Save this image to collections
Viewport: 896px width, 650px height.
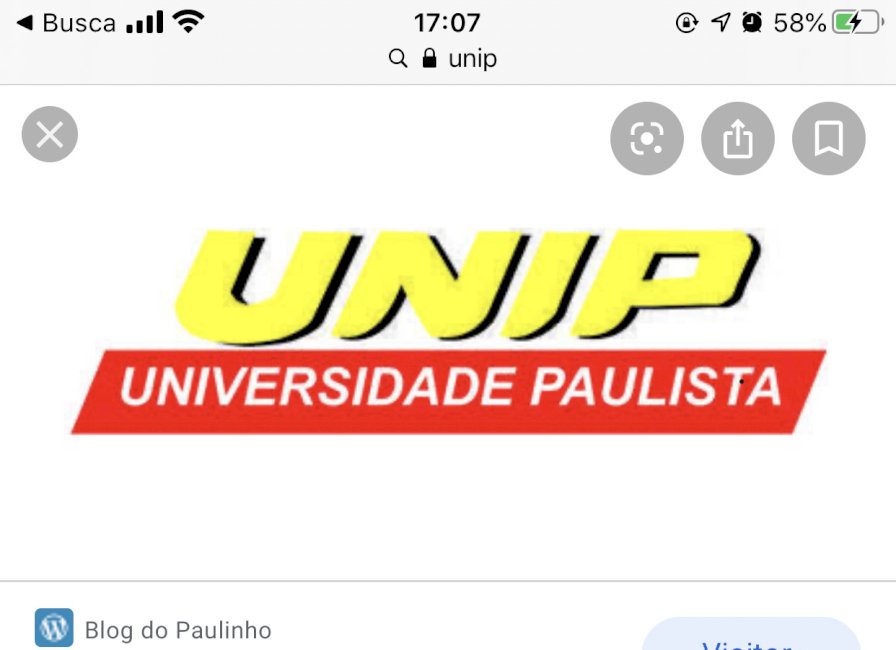(x=828, y=139)
